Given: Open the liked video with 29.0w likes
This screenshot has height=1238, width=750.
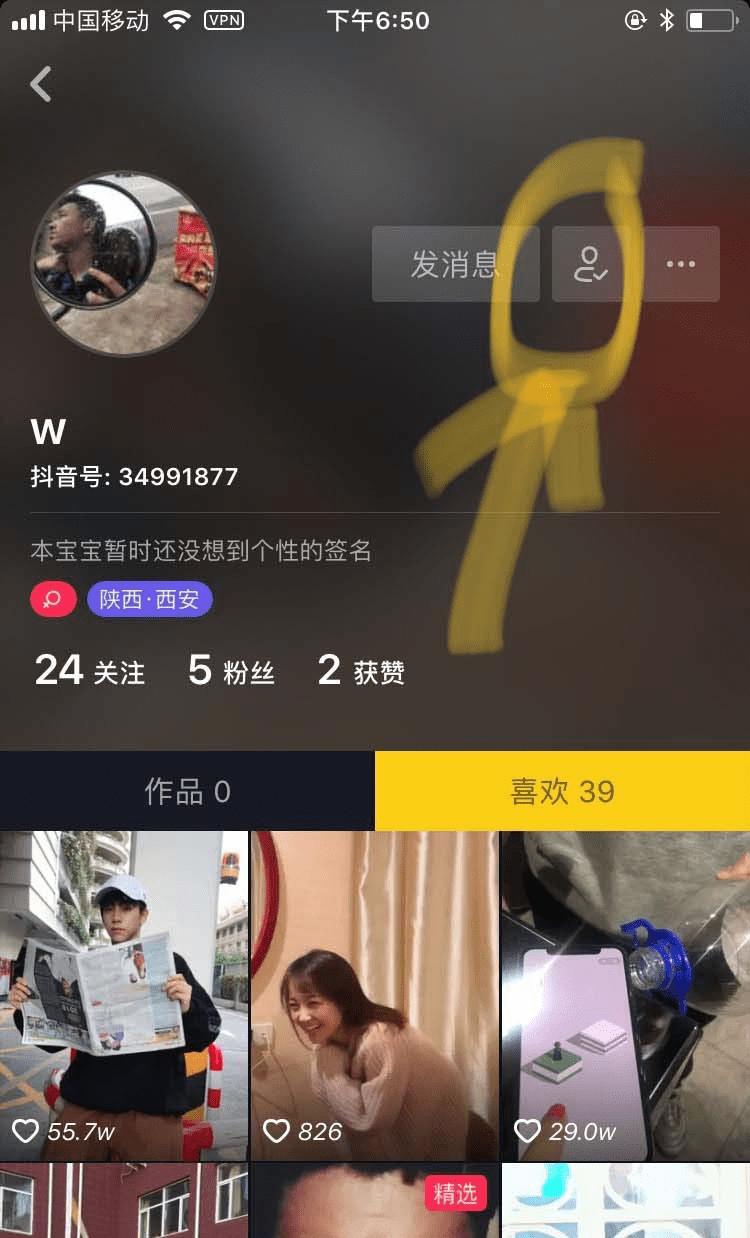Looking at the screenshot, I should point(625,995).
